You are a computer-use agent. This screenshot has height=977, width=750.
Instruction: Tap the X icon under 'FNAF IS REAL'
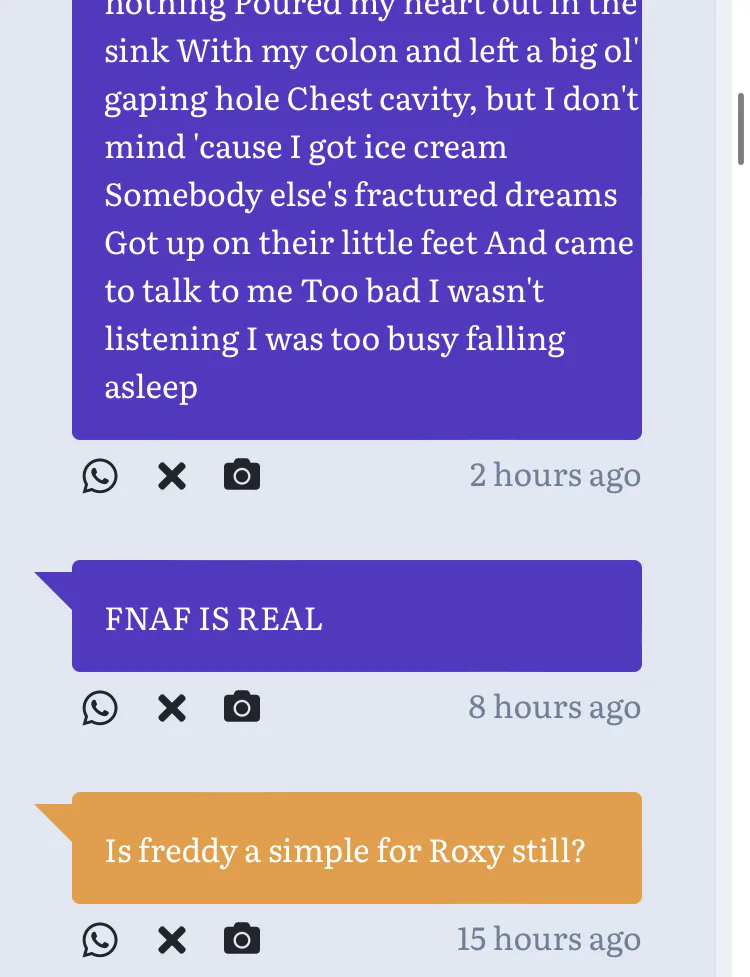172,708
